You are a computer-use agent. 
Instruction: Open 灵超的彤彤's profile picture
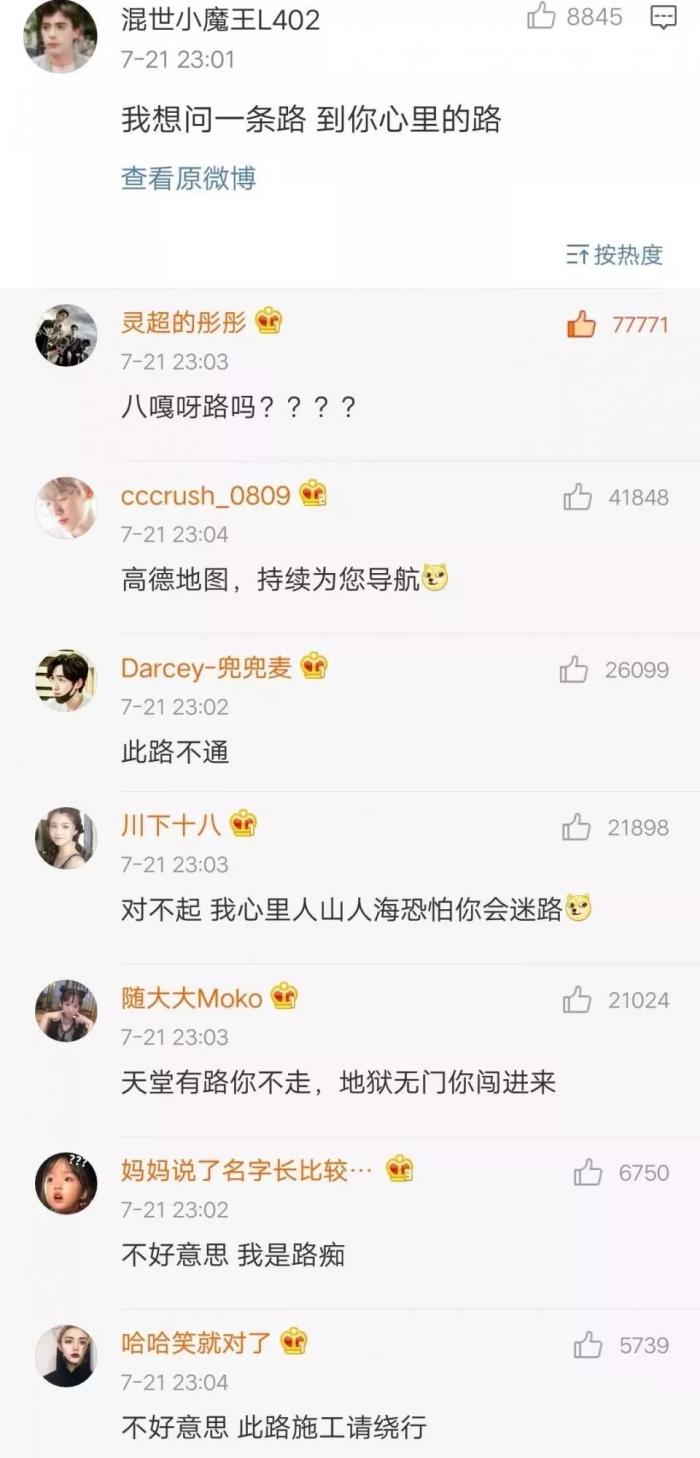tap(66, 335)
